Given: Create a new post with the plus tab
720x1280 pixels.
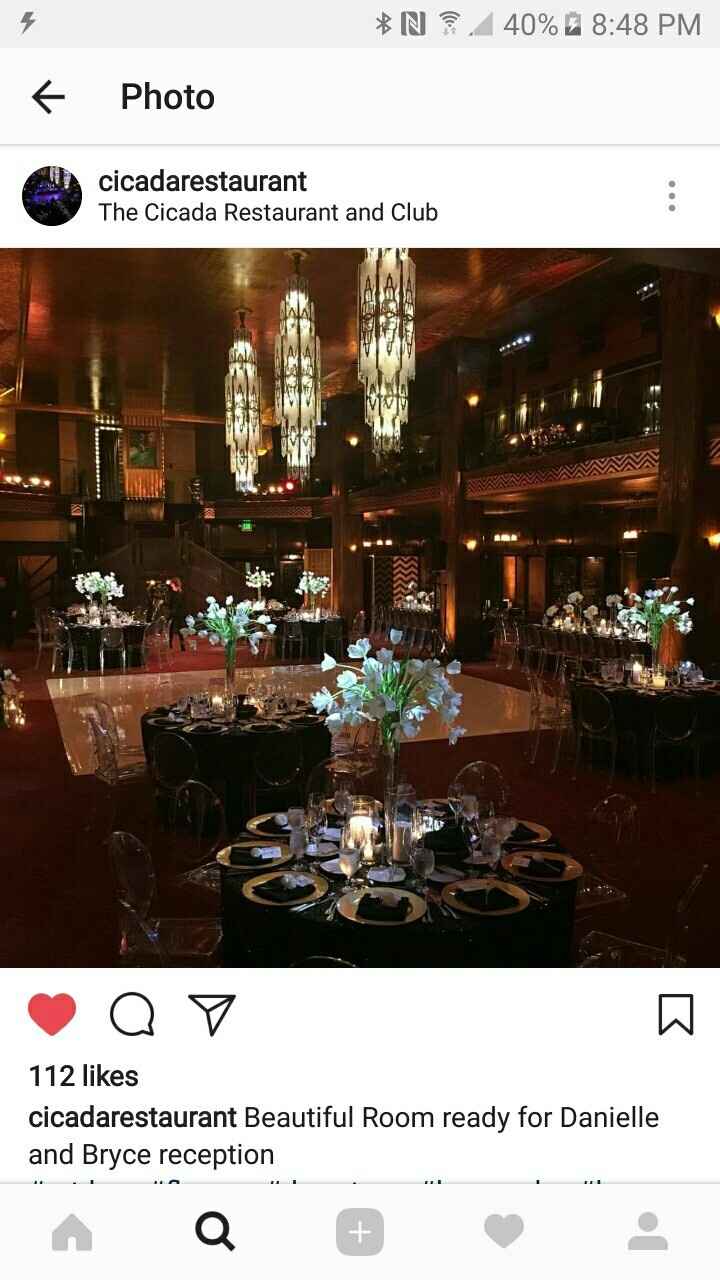Looking at the screenshot, I should (360, 1232).
